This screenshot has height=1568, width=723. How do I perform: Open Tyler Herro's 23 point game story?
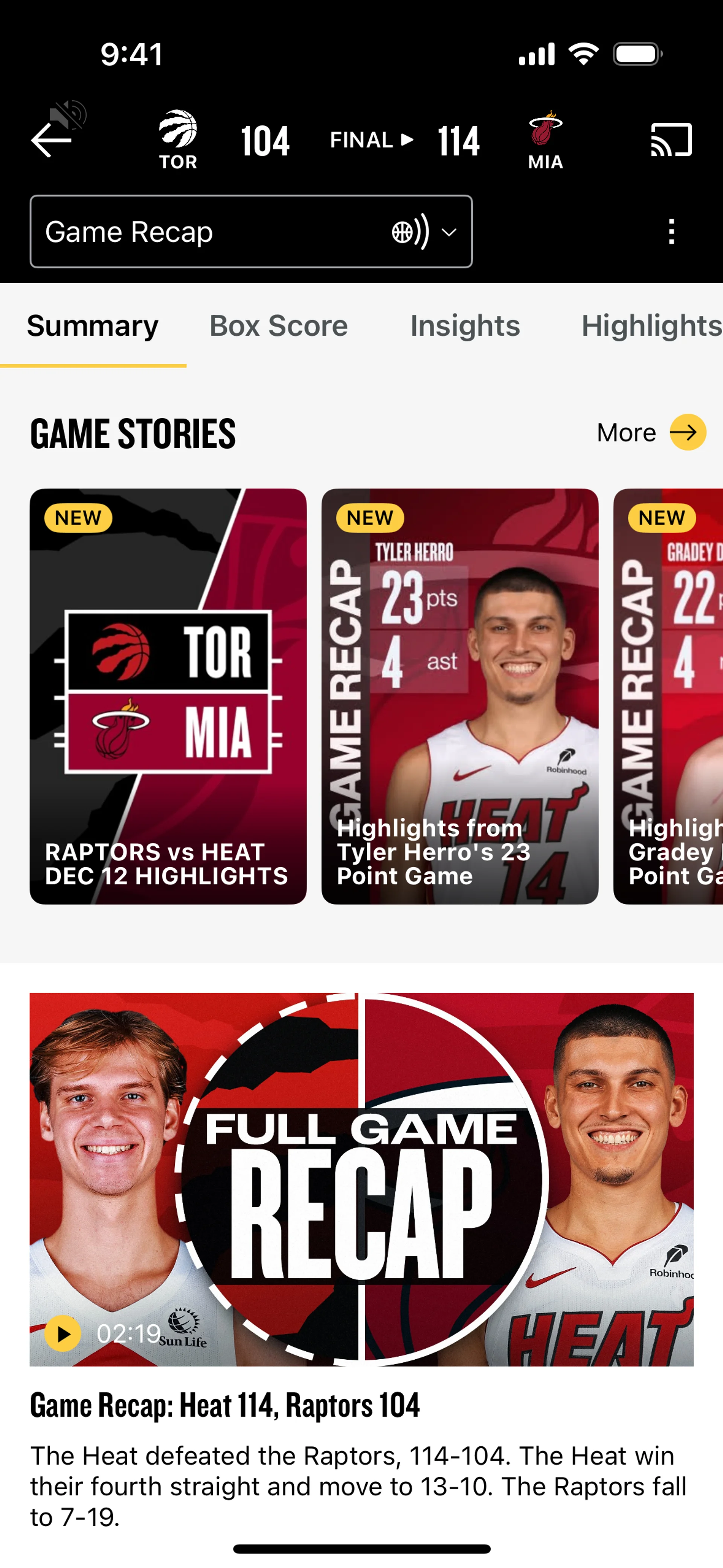pos(459,696)
